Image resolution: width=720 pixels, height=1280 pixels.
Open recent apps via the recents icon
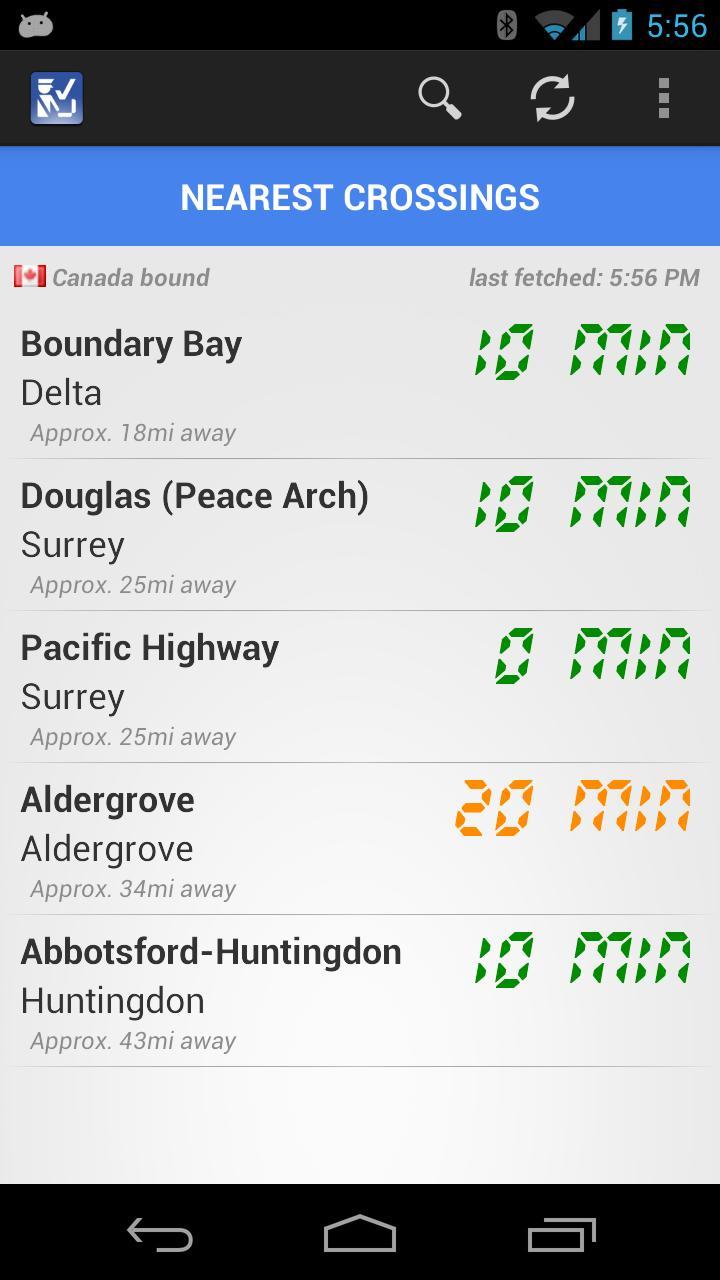point(560,1234)
